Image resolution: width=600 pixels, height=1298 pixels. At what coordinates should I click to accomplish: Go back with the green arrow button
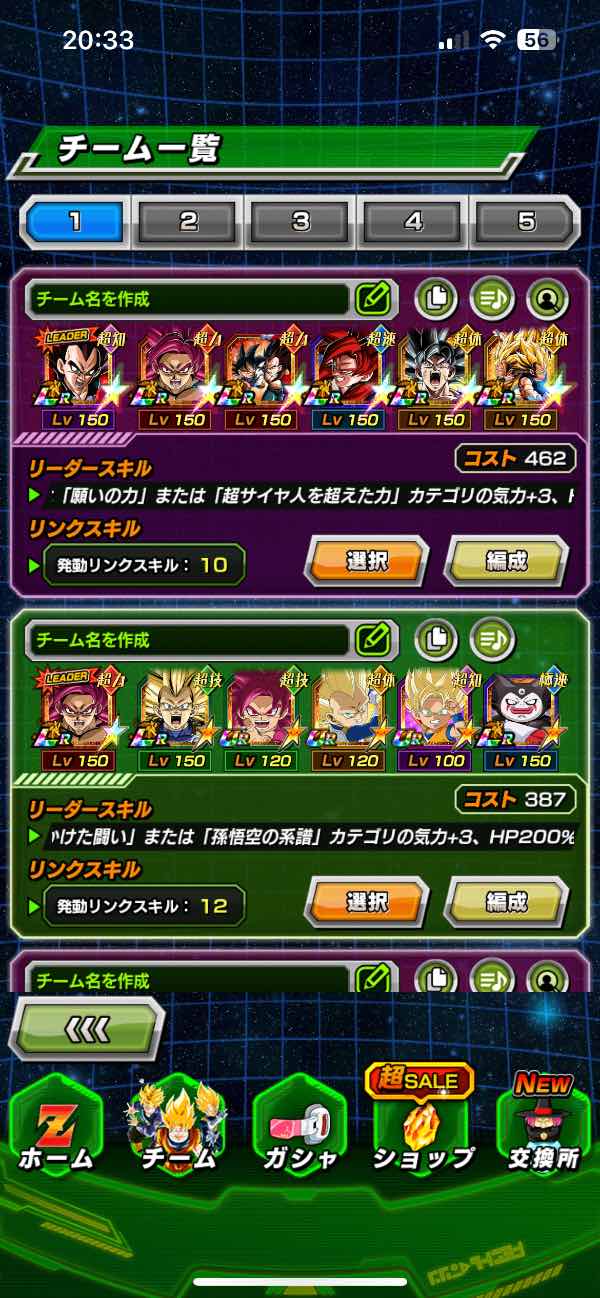click(87, 1027)
